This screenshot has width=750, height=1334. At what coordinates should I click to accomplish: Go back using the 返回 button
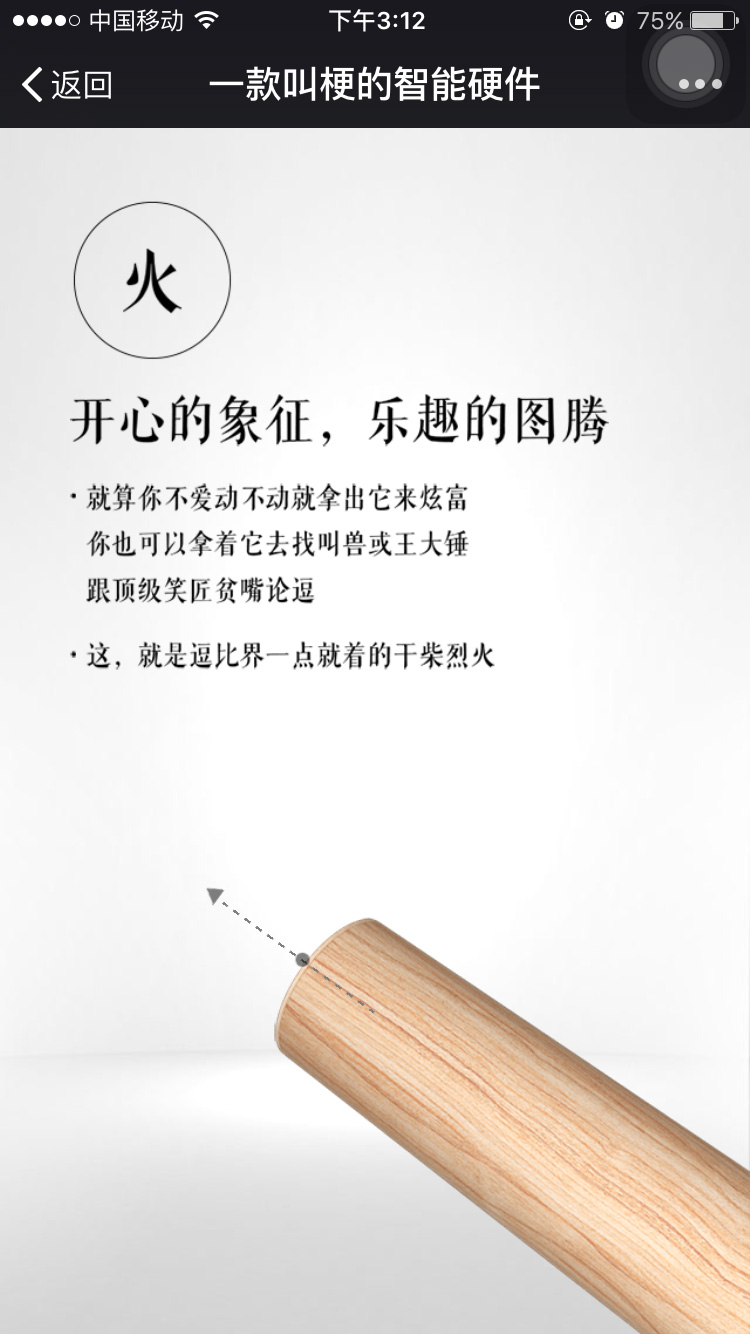pos(68,85)
